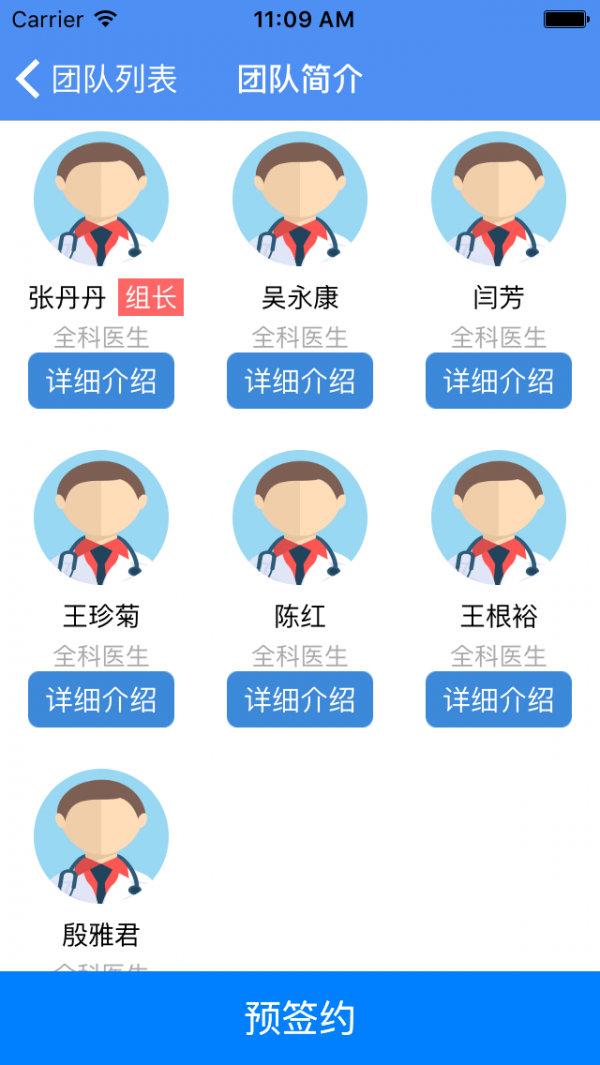Viewport: 600px width, 1065px height.
Task: Tap the 预签约 button
Action: (300, 1018)
